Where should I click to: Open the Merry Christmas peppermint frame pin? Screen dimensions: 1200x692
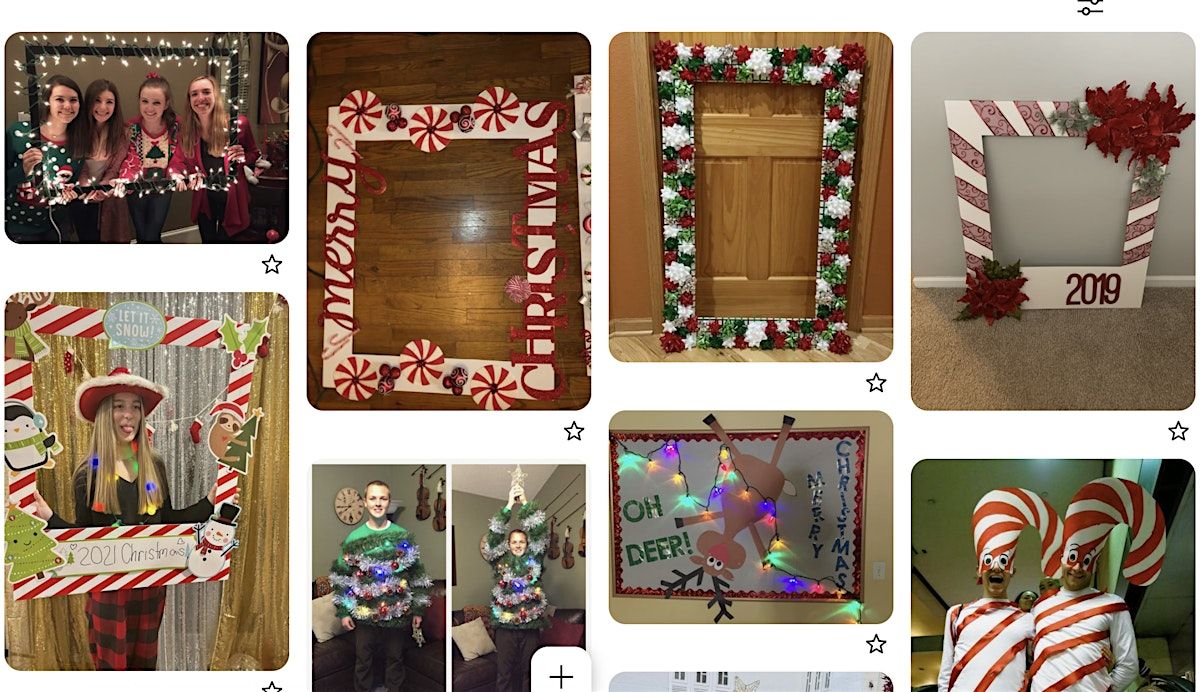coord(449,221)
